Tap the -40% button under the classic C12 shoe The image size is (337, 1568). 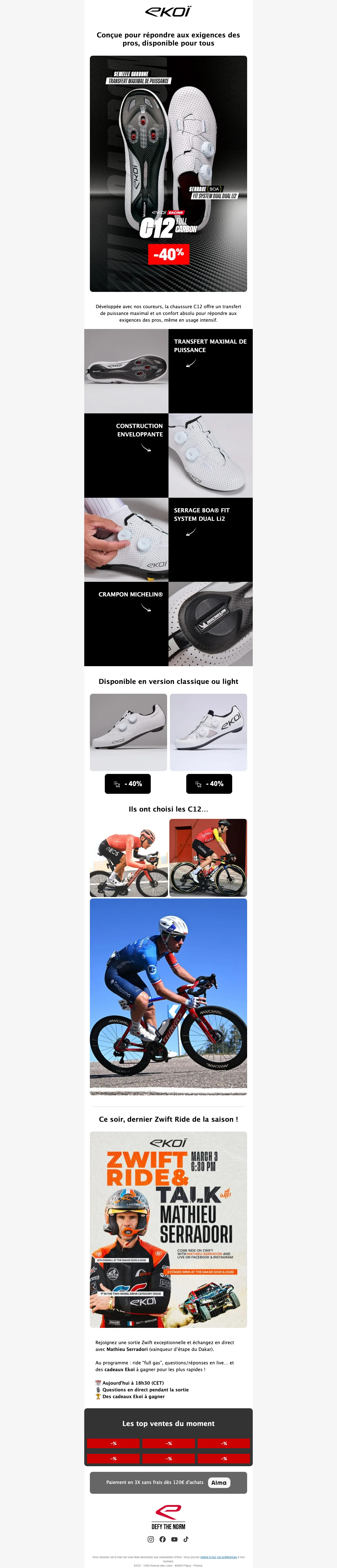(x=128, y=783)
